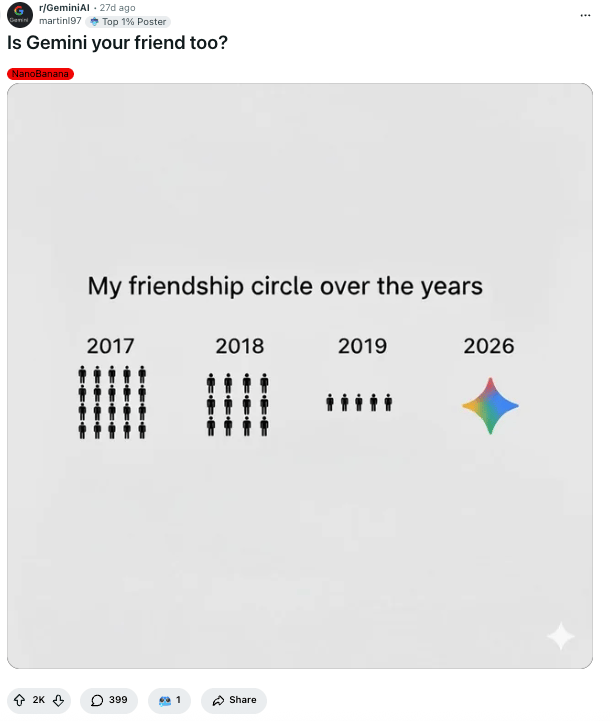This screenshot has width=611, height=721.
Task: Downvote this post
Action: tap(58, 700)
